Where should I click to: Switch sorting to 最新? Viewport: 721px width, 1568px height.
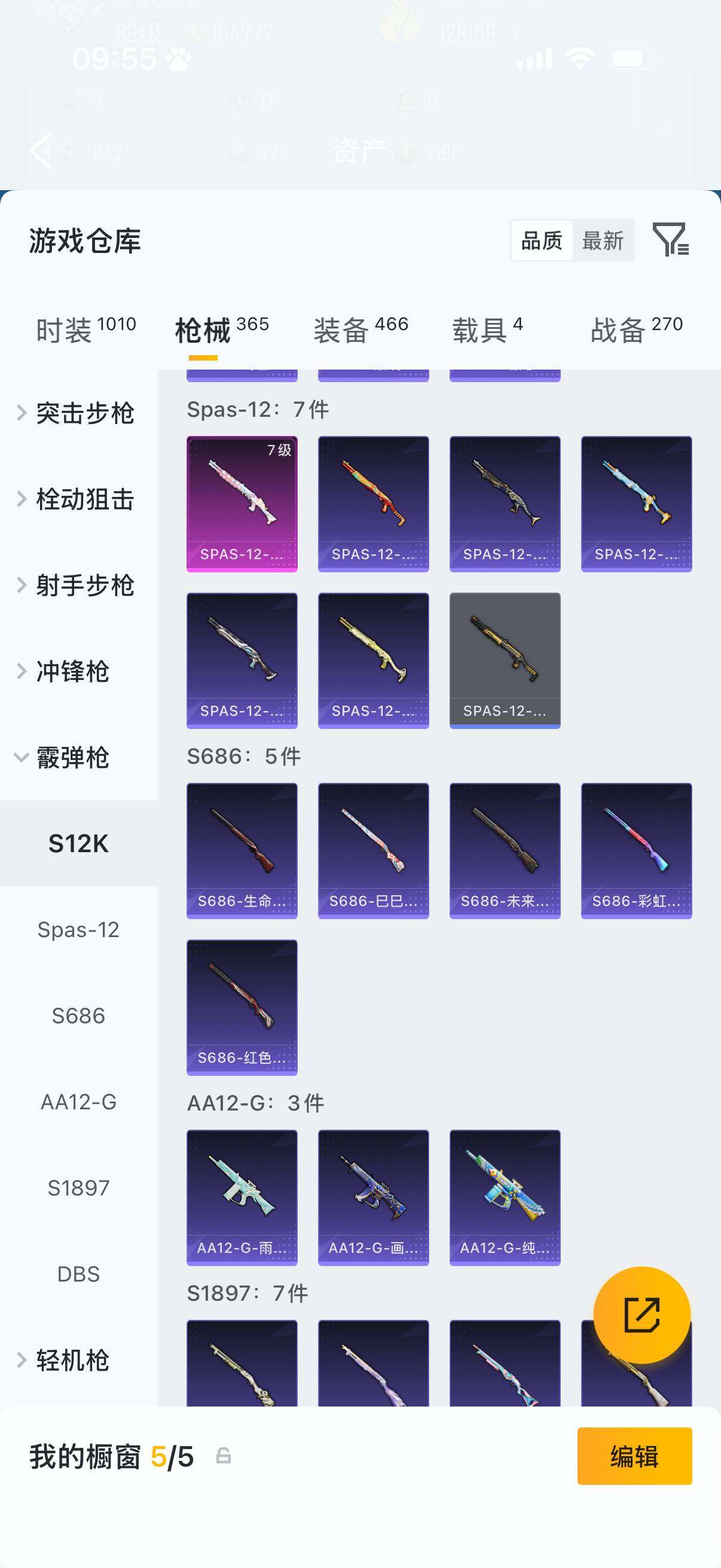coord(604,240)
